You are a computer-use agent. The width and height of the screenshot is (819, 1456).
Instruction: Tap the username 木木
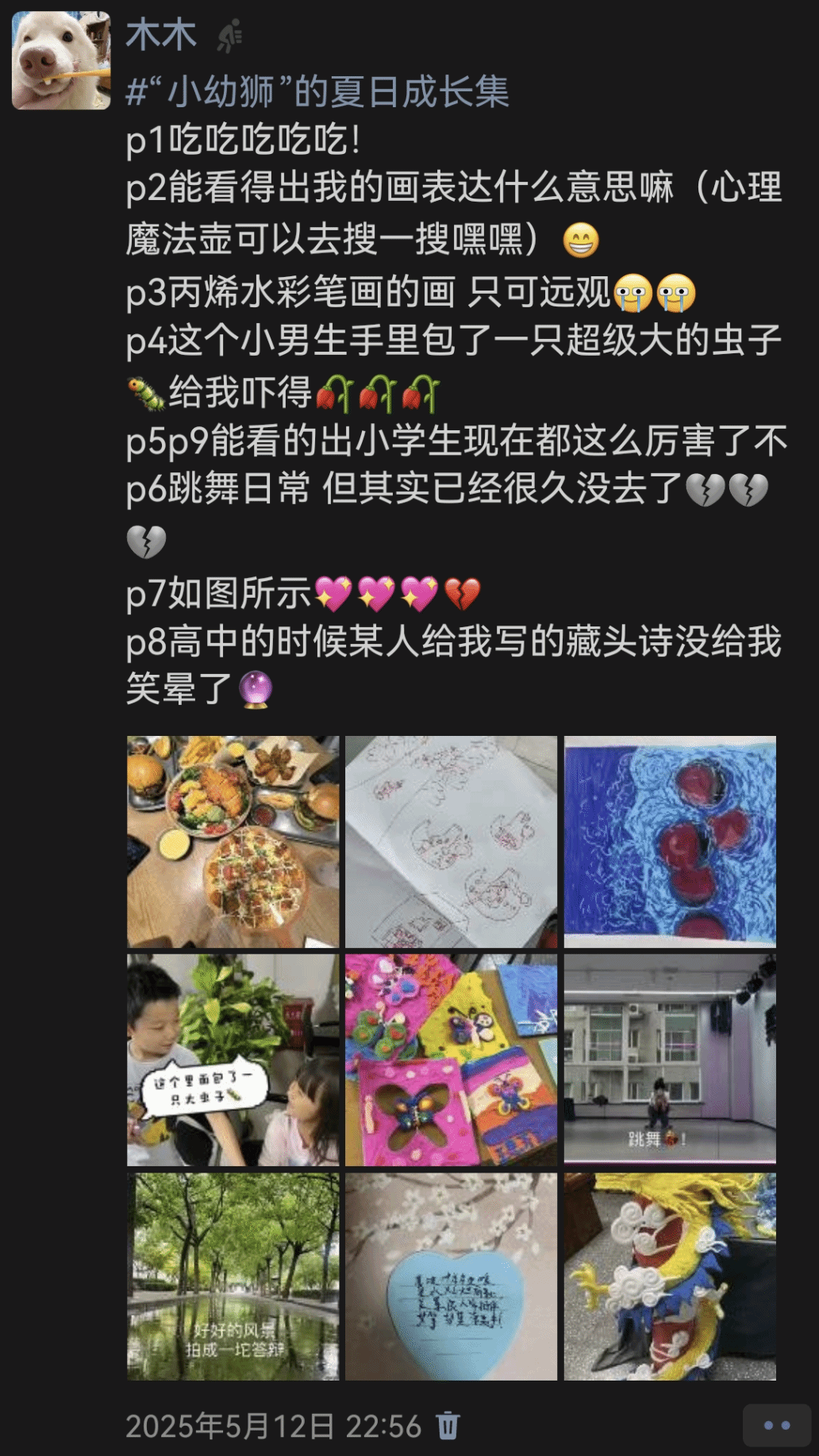(161, 36)
